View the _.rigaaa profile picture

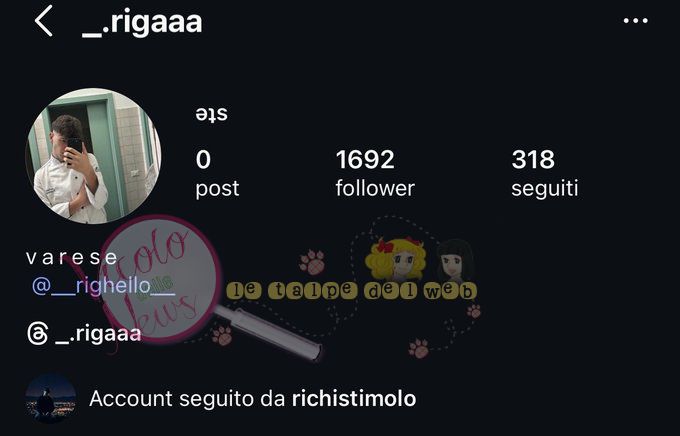click(x=93, y=154)
